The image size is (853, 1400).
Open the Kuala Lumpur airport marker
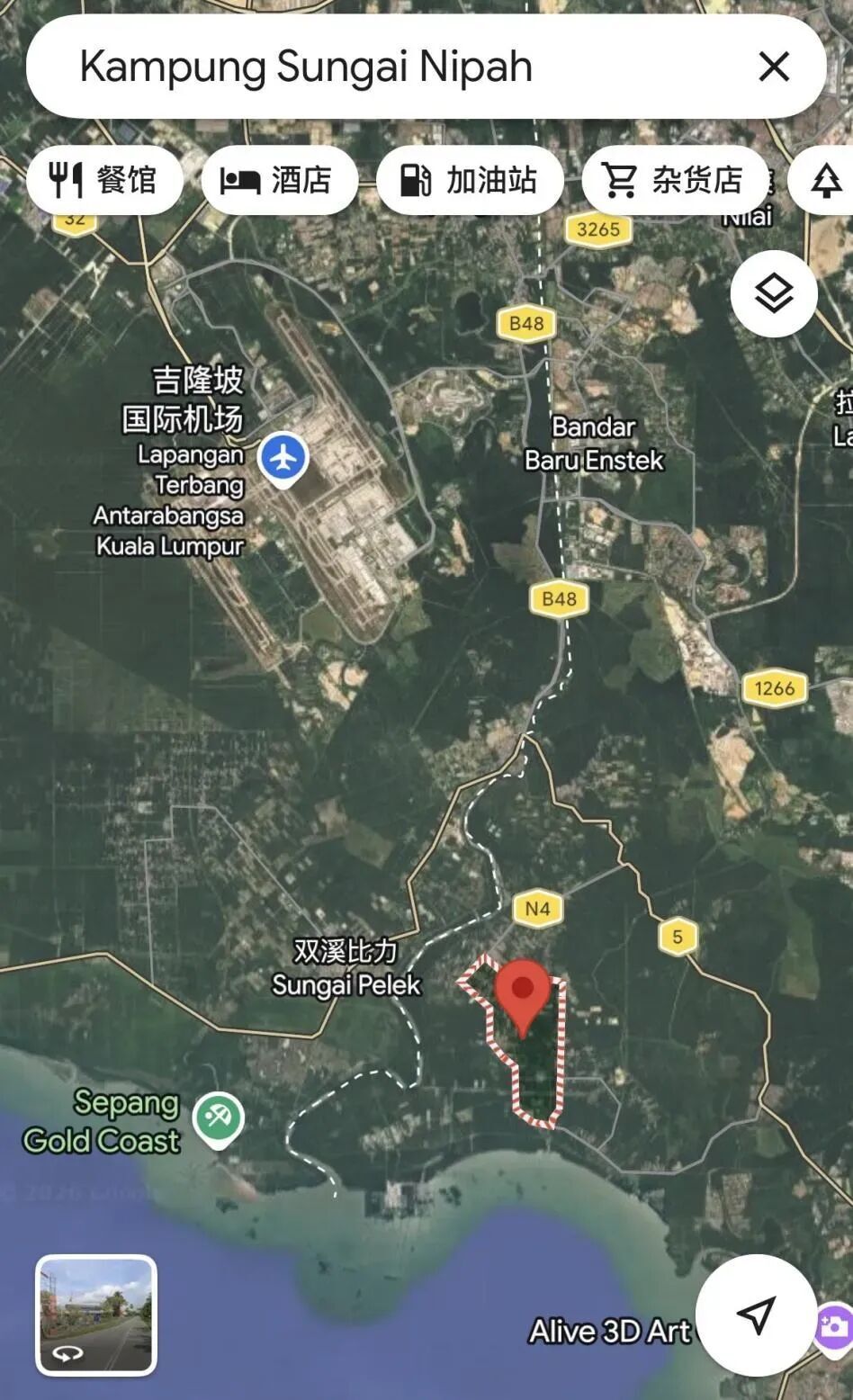point(283,459)
